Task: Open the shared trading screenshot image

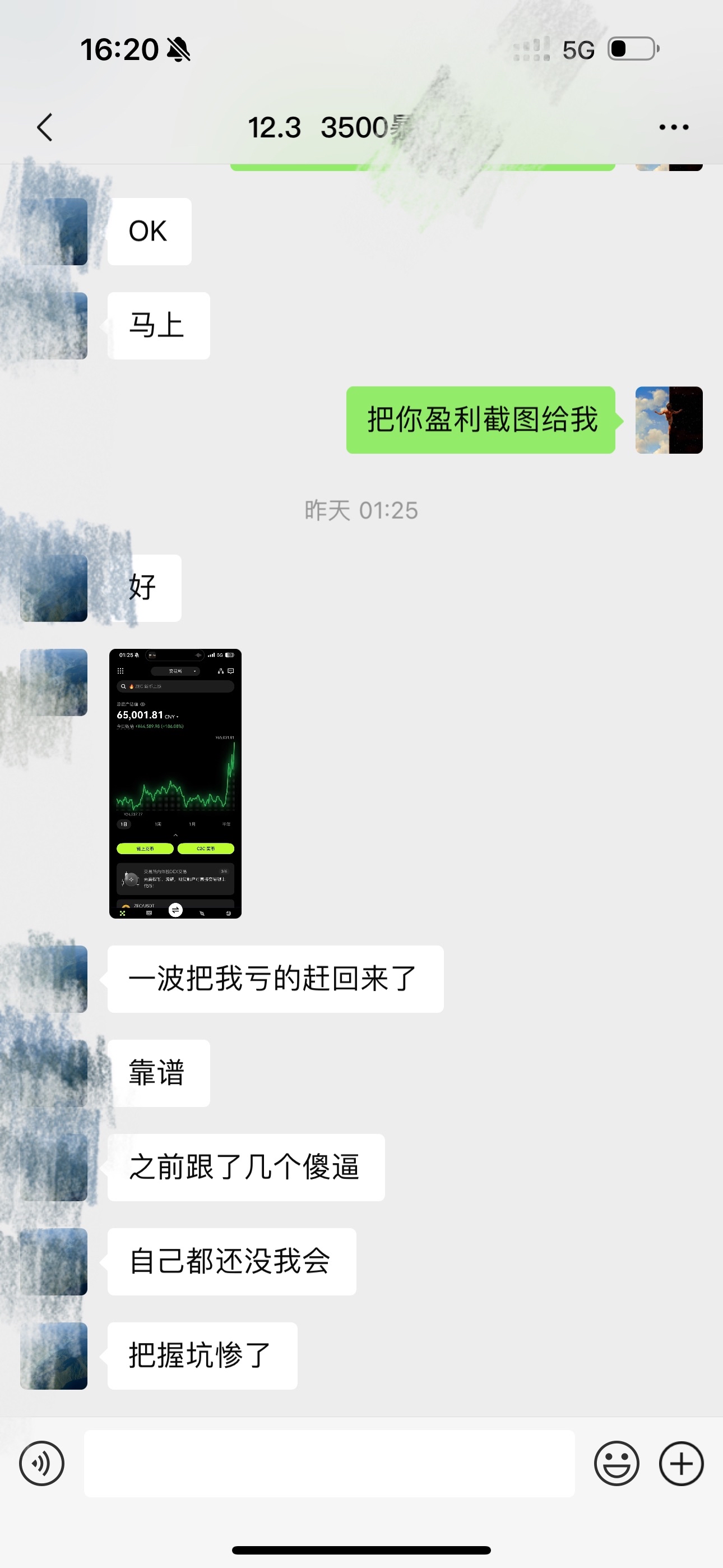Action: click(x=175, y=783)
